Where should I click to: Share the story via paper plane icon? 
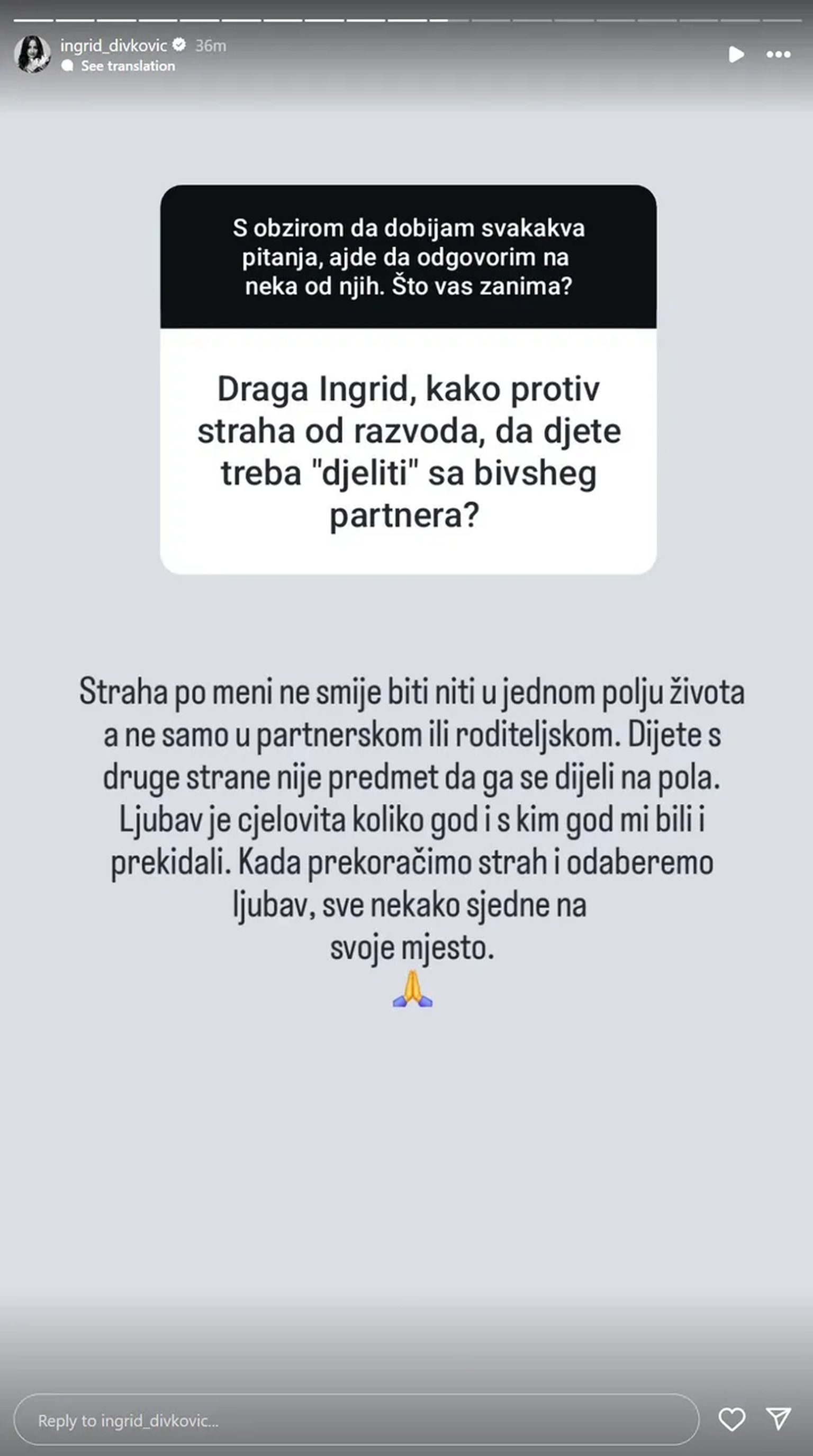[778, 1419]
